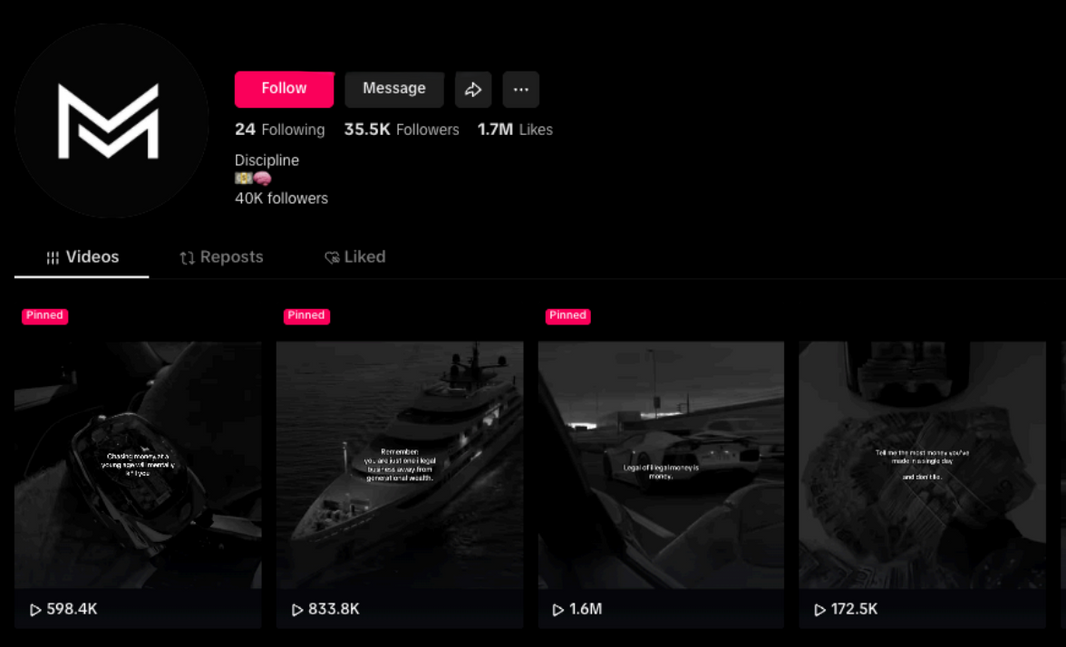This screenshot has height=647, width=1066.
Task: Play the pinned yacht video with 833.8K views
Action: [399, 465]
